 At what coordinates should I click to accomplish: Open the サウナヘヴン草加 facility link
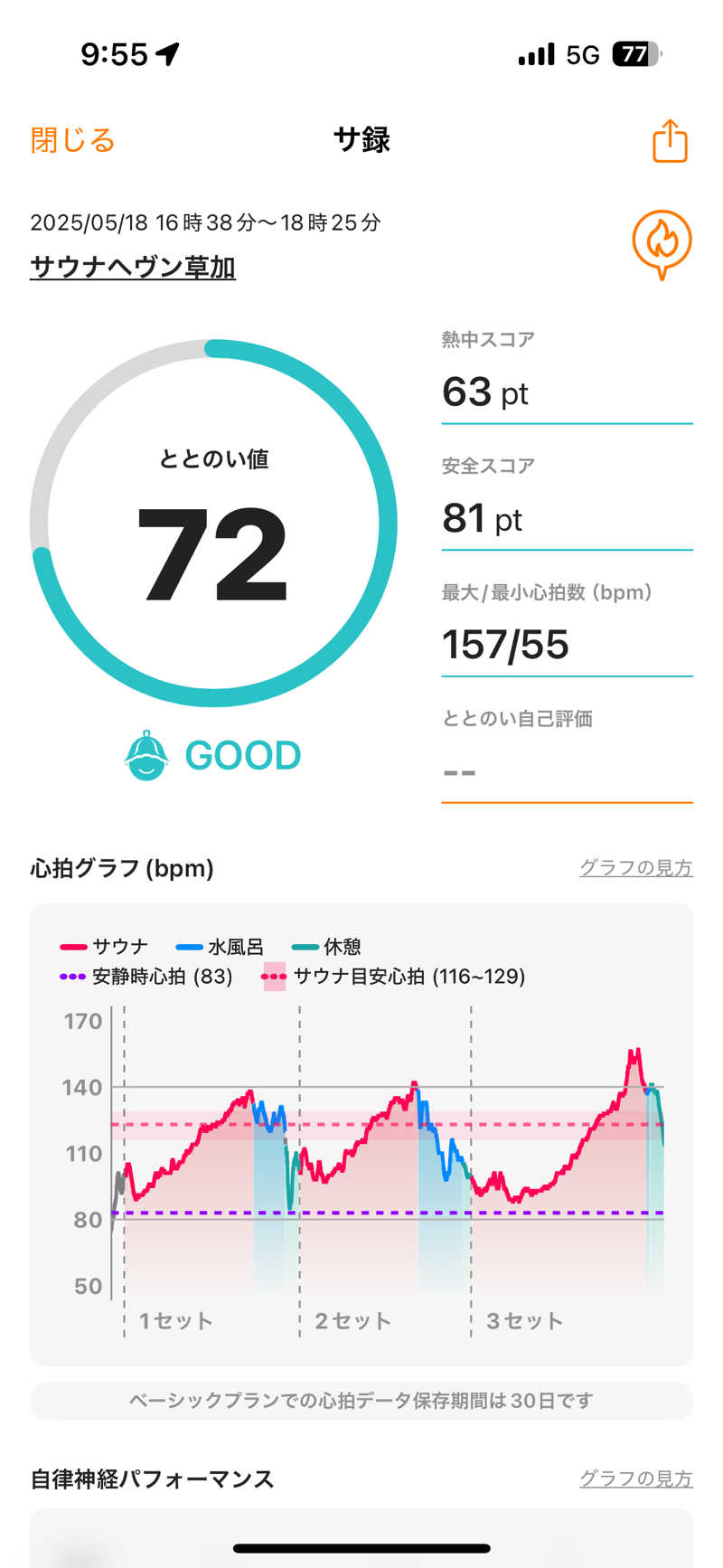point(133,268)
